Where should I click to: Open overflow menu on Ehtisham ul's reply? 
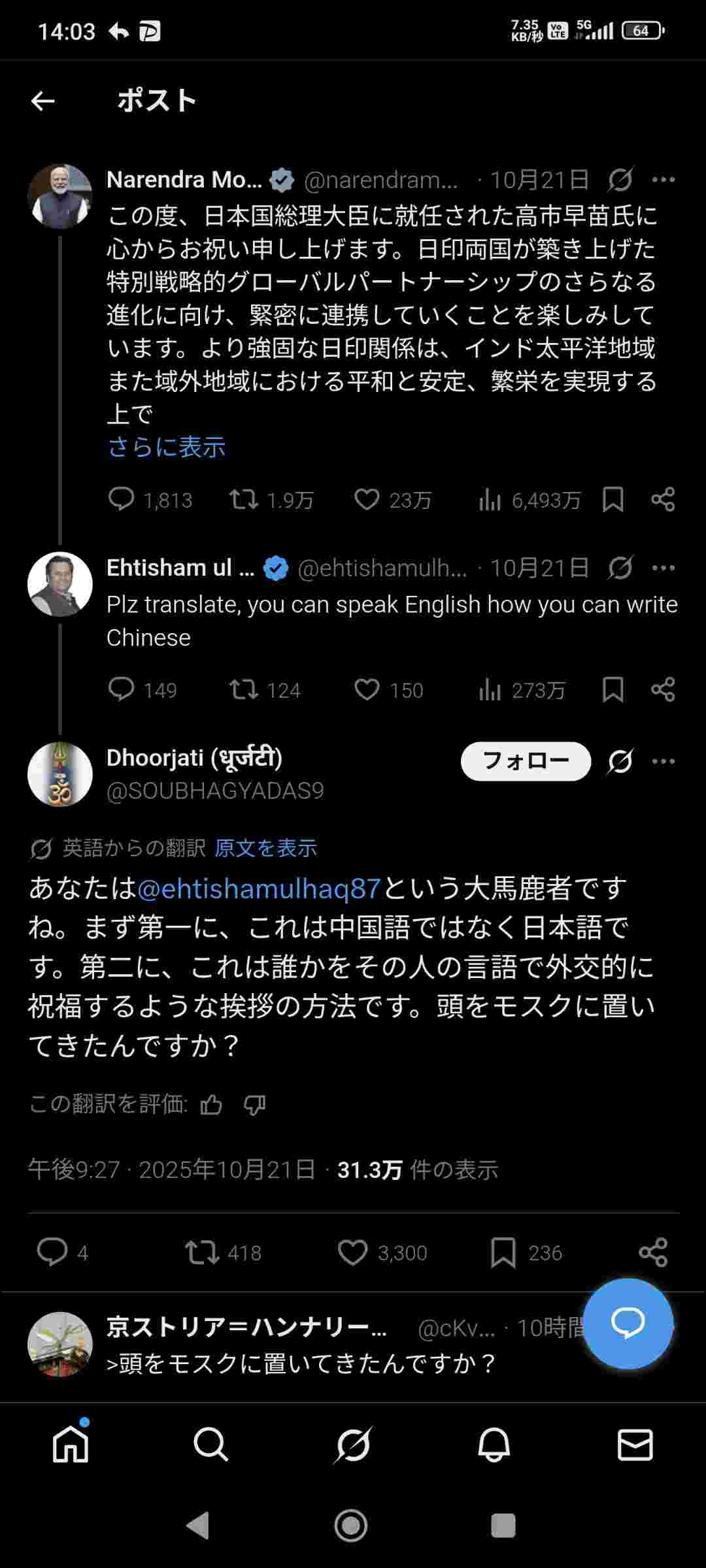pyautogui.click(x=664, y=568)
